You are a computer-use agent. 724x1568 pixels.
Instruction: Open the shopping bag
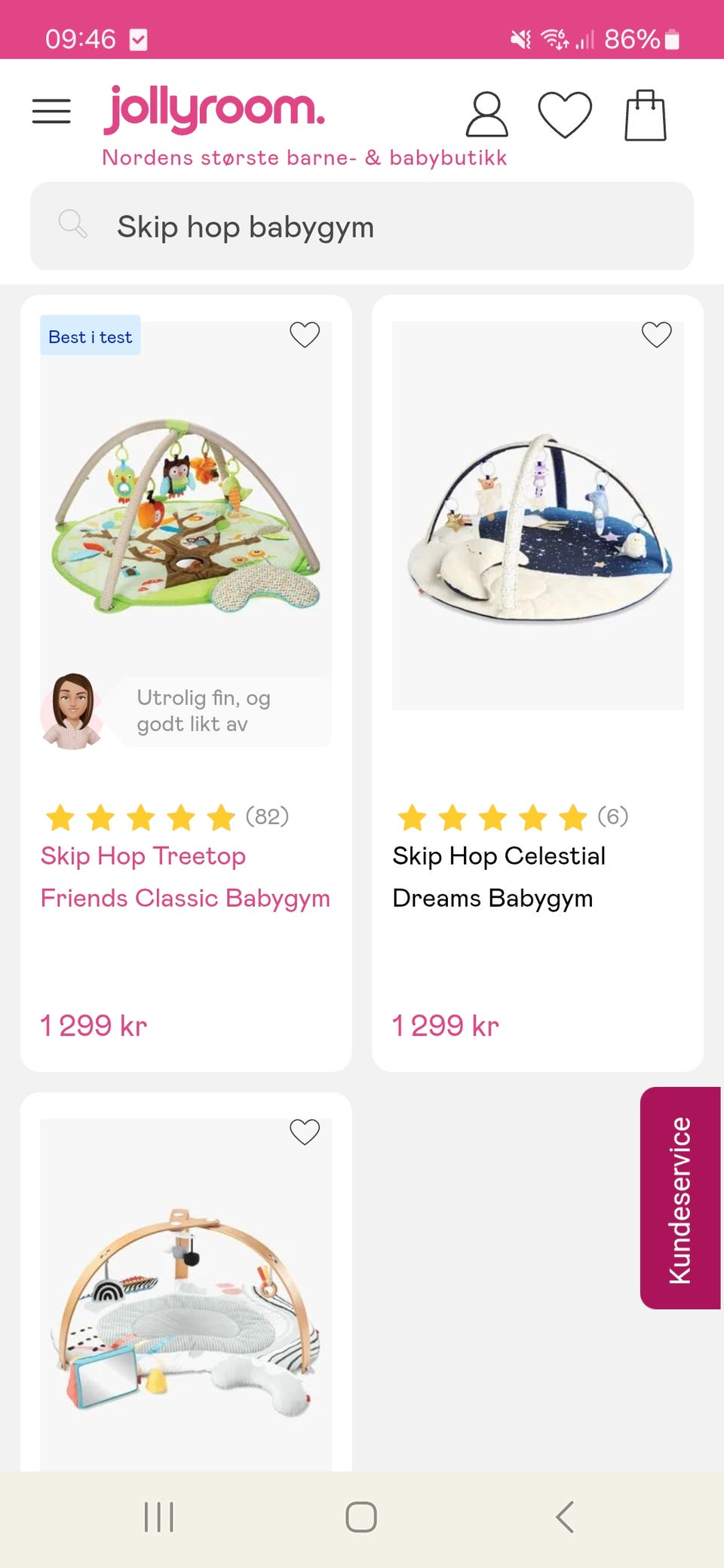(x=645, y=114)
